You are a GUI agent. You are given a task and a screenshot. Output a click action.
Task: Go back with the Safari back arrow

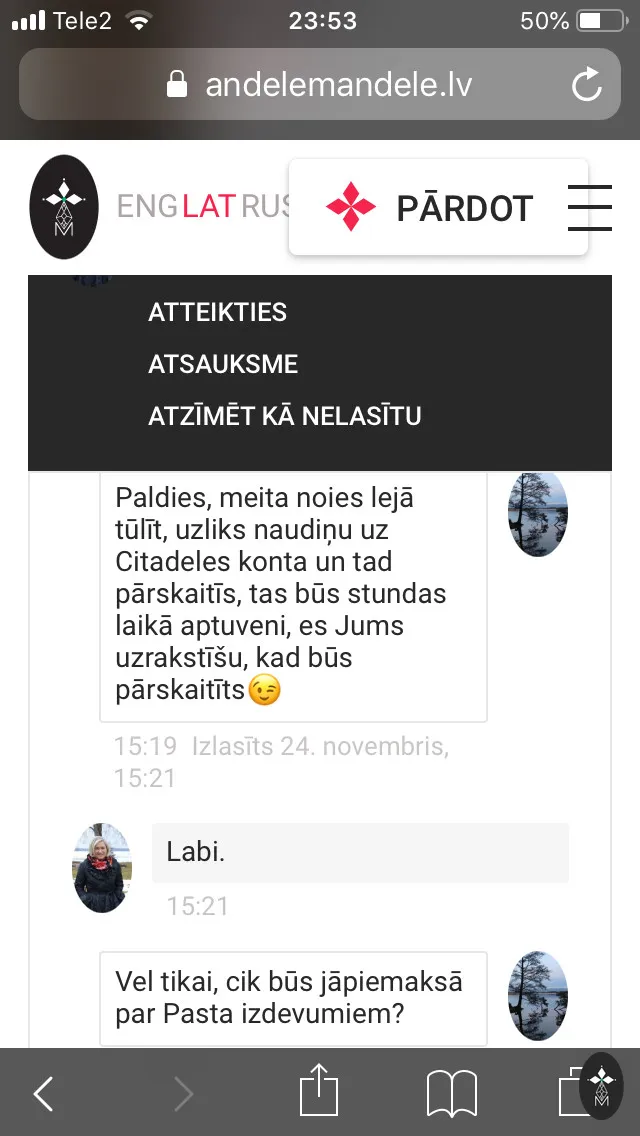point(44,1093)
